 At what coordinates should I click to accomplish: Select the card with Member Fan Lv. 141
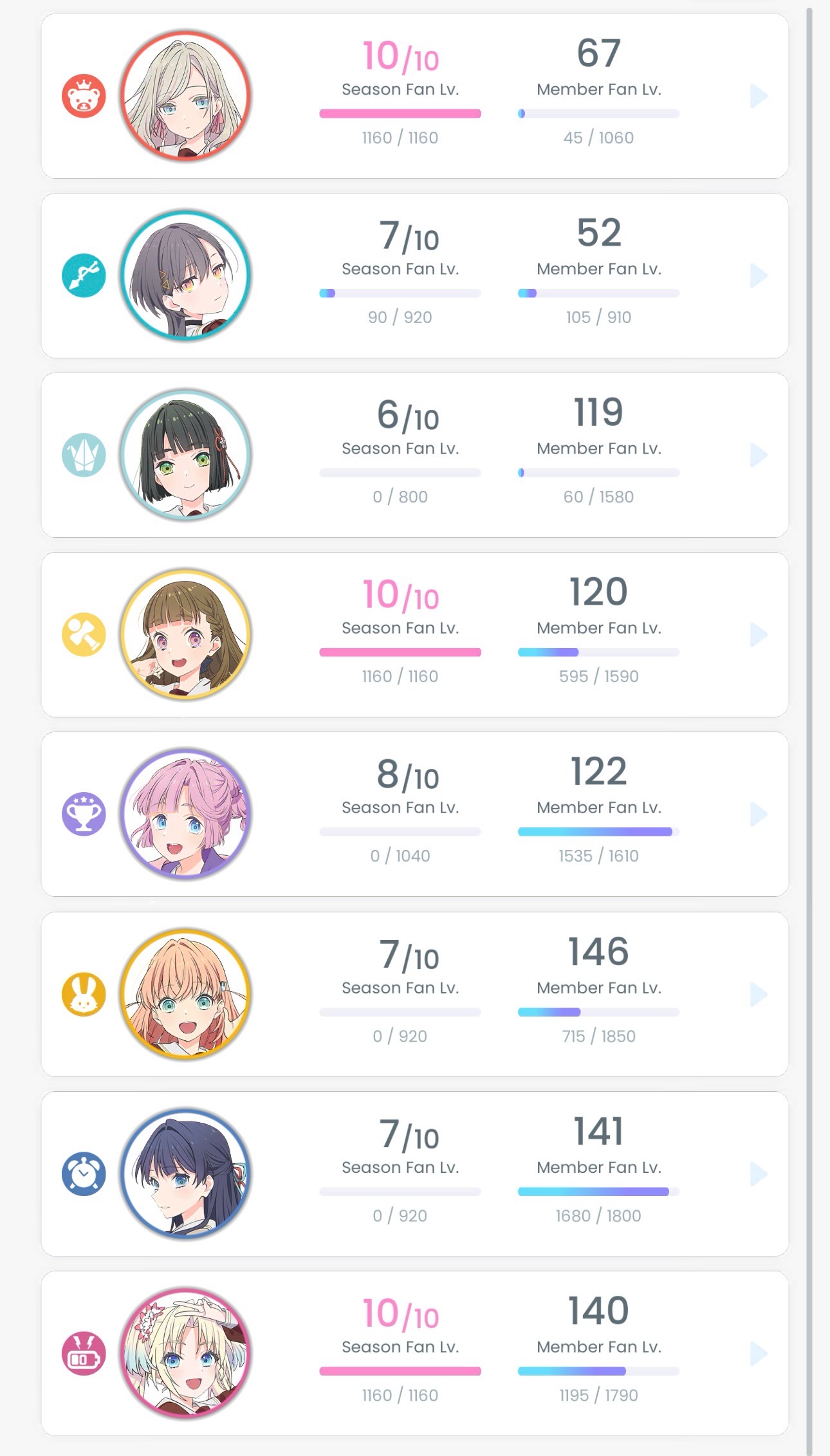415,1174
